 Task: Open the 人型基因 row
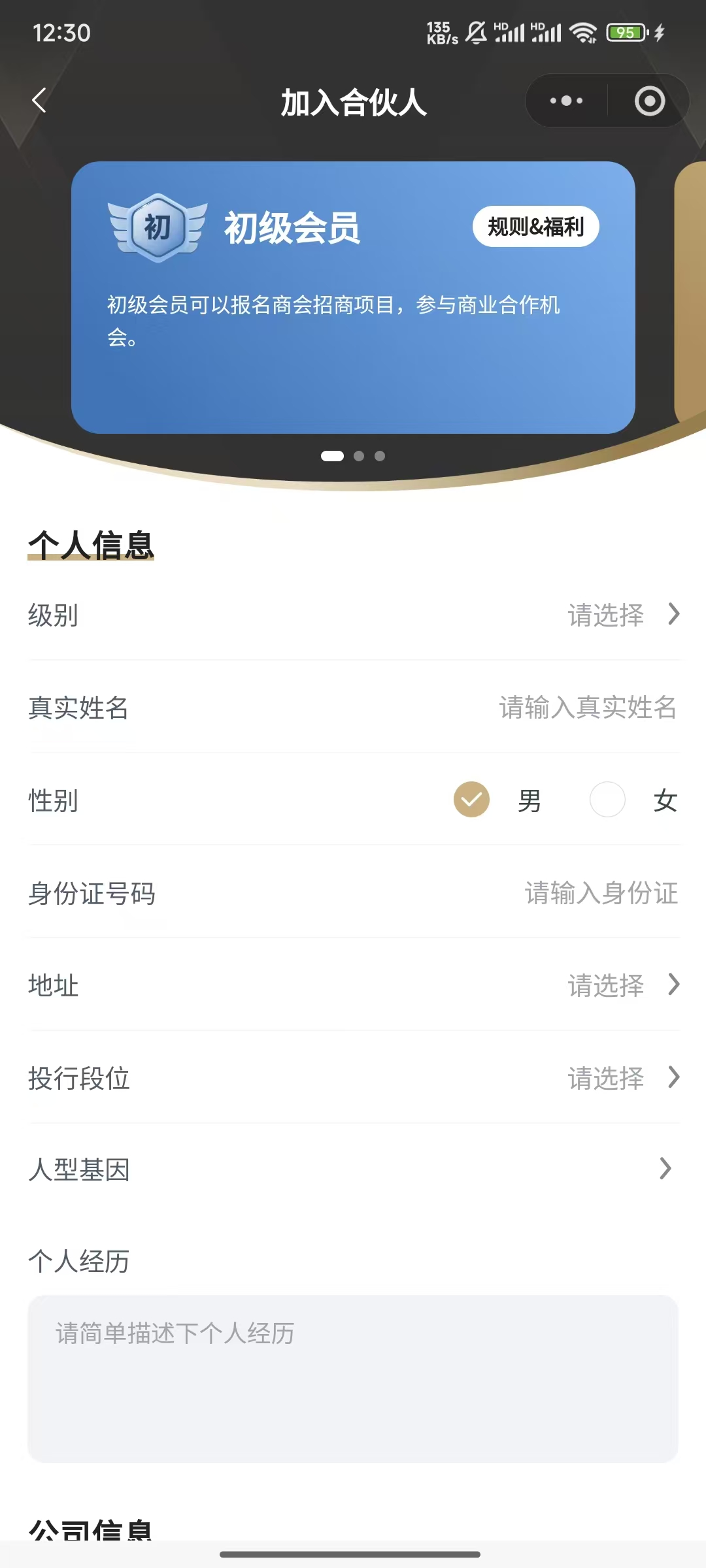click(x=664, y=1169)
